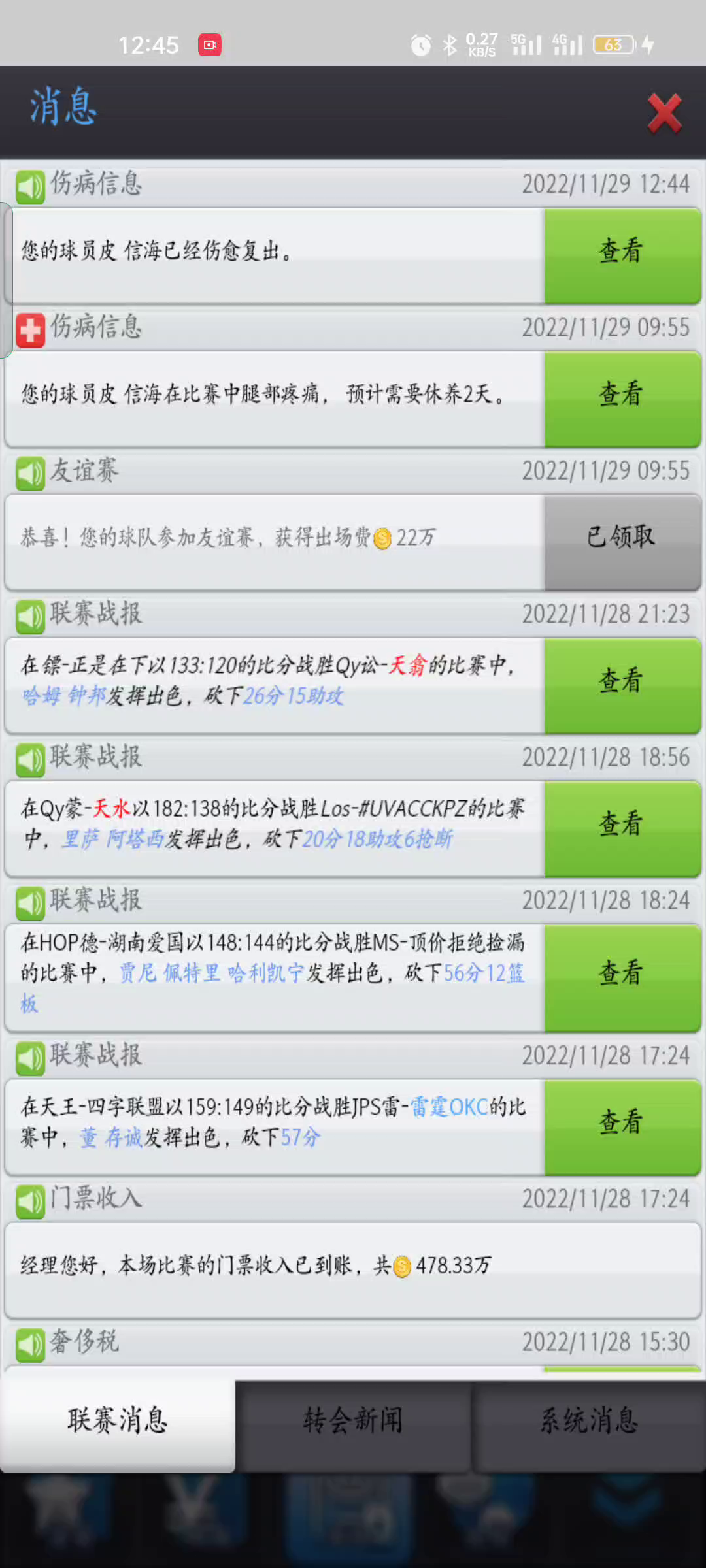Image resolution: width=706 pixels, height=1568 pixels.
Task: Close the 消息 panel with the red X
Action: point(664,113)
